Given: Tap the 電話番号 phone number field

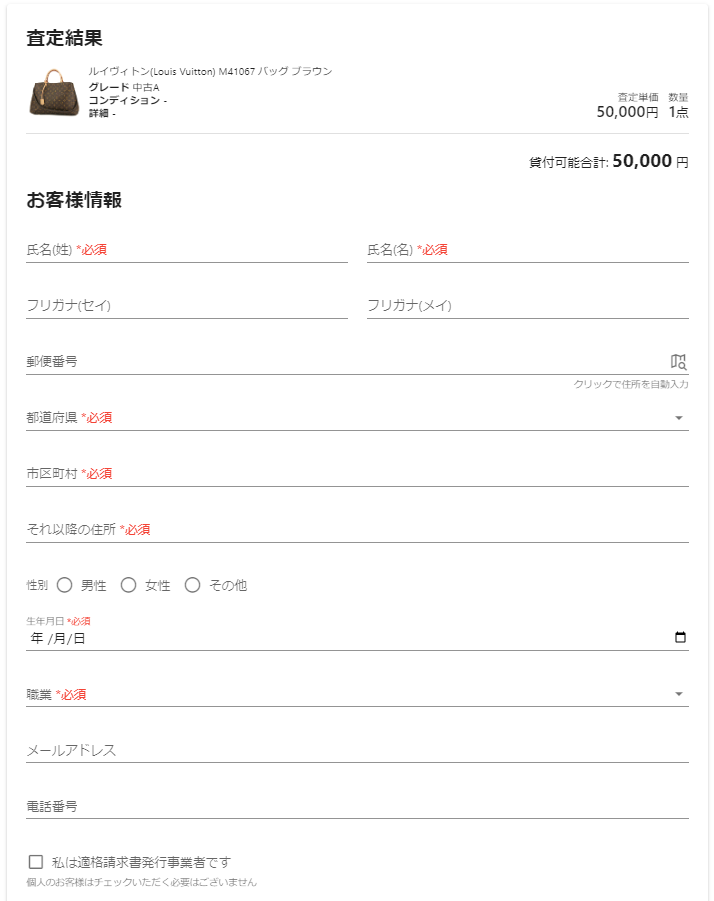Looking at the screenshot, I should coord(357,806).
